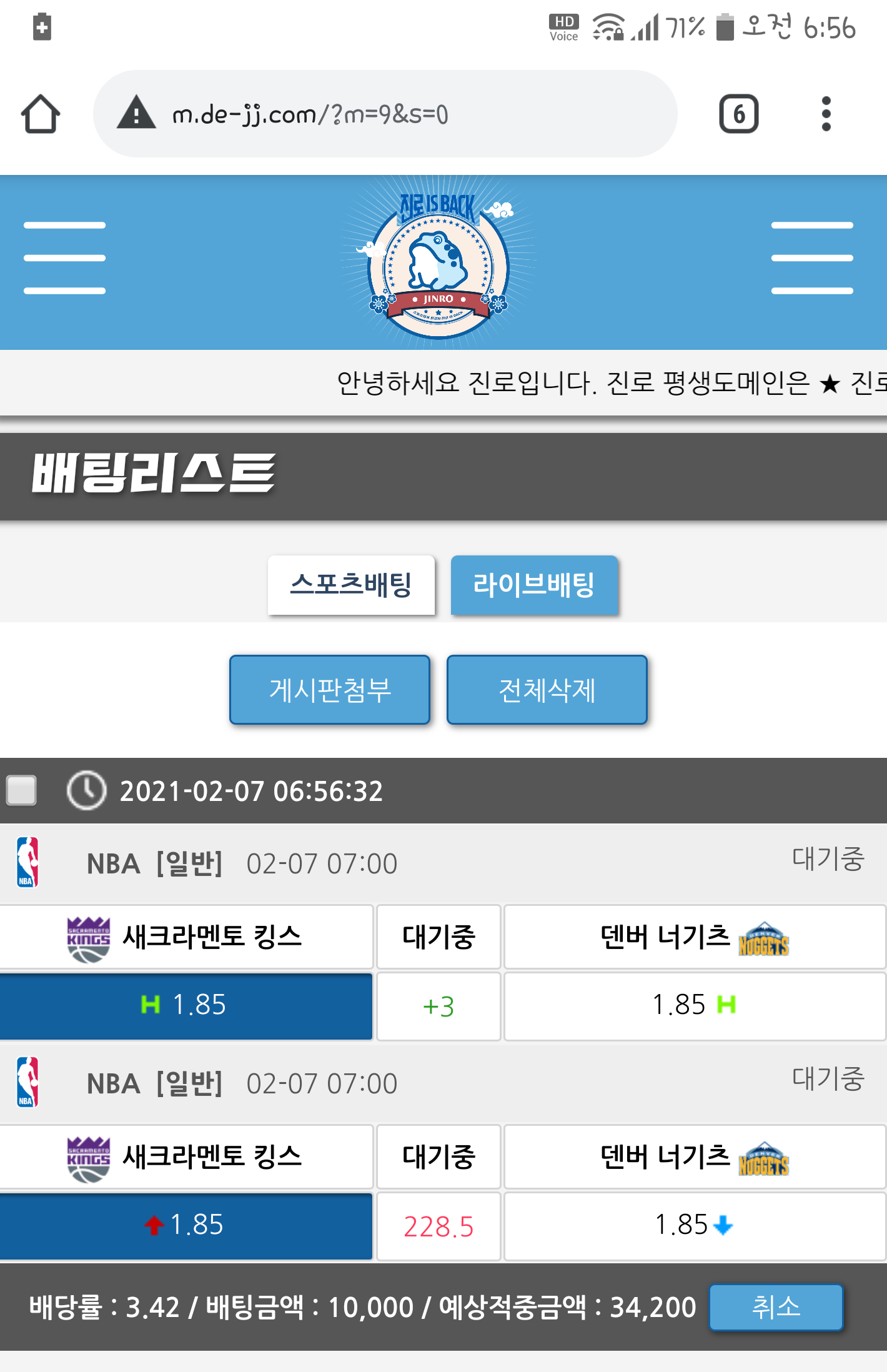The image size is (887, 1372).
Task: Tap the 전체삭제 button
Action: (547, 690)
